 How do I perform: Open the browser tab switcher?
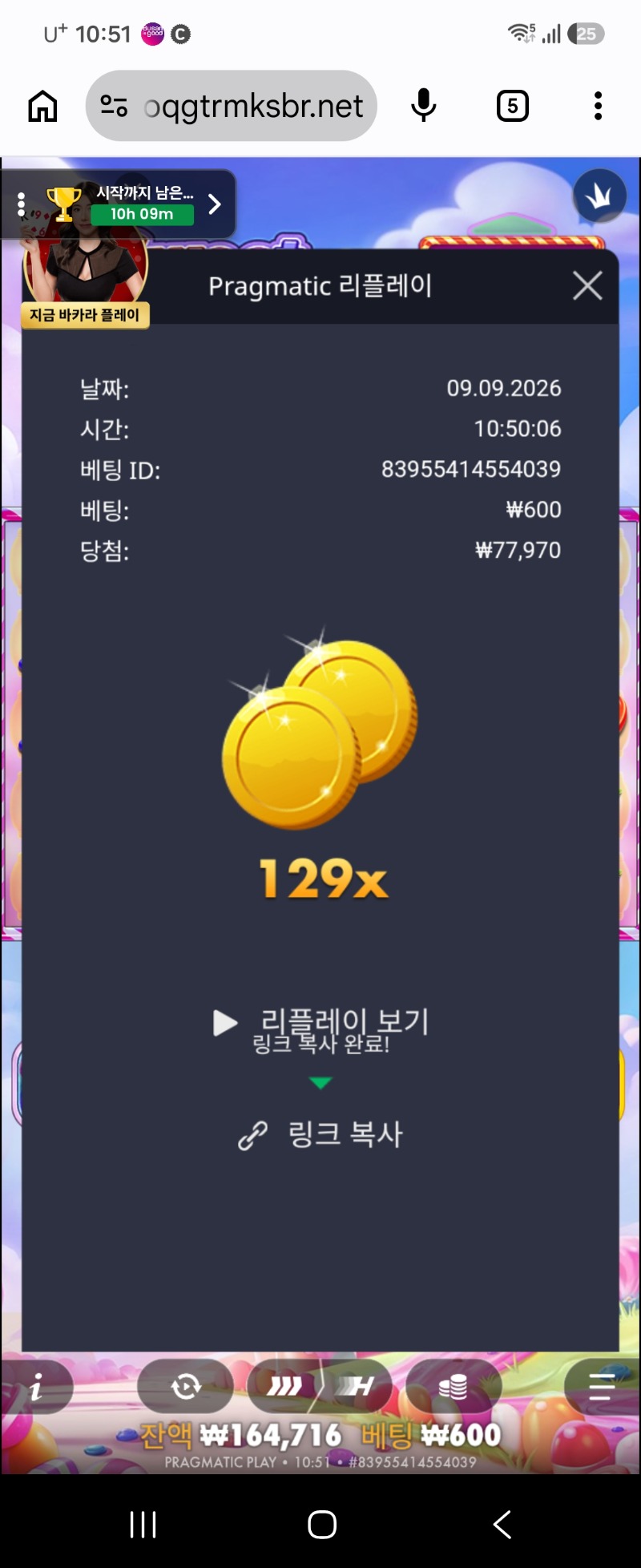pos(513,106)
